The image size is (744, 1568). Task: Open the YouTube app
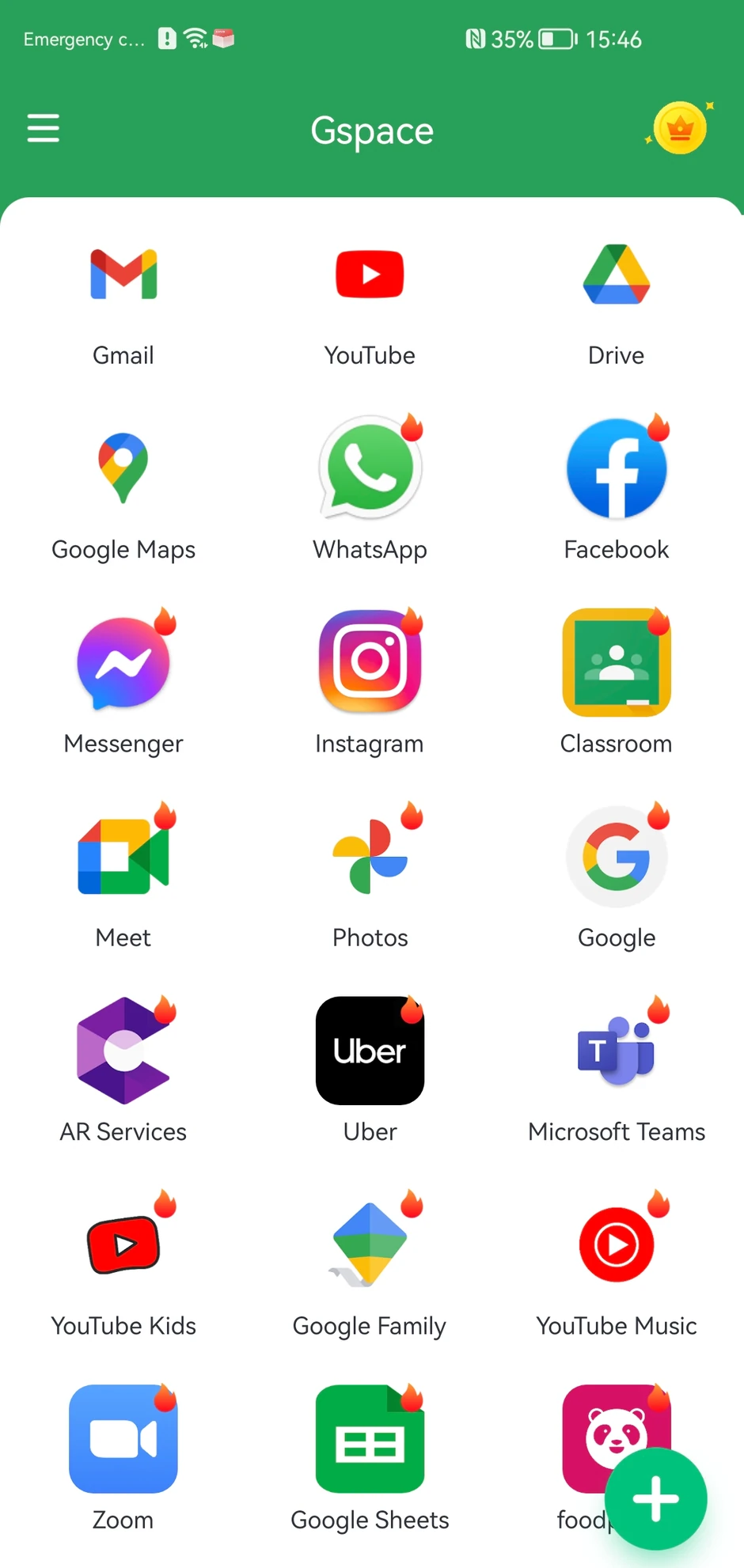tap(370, 275)
